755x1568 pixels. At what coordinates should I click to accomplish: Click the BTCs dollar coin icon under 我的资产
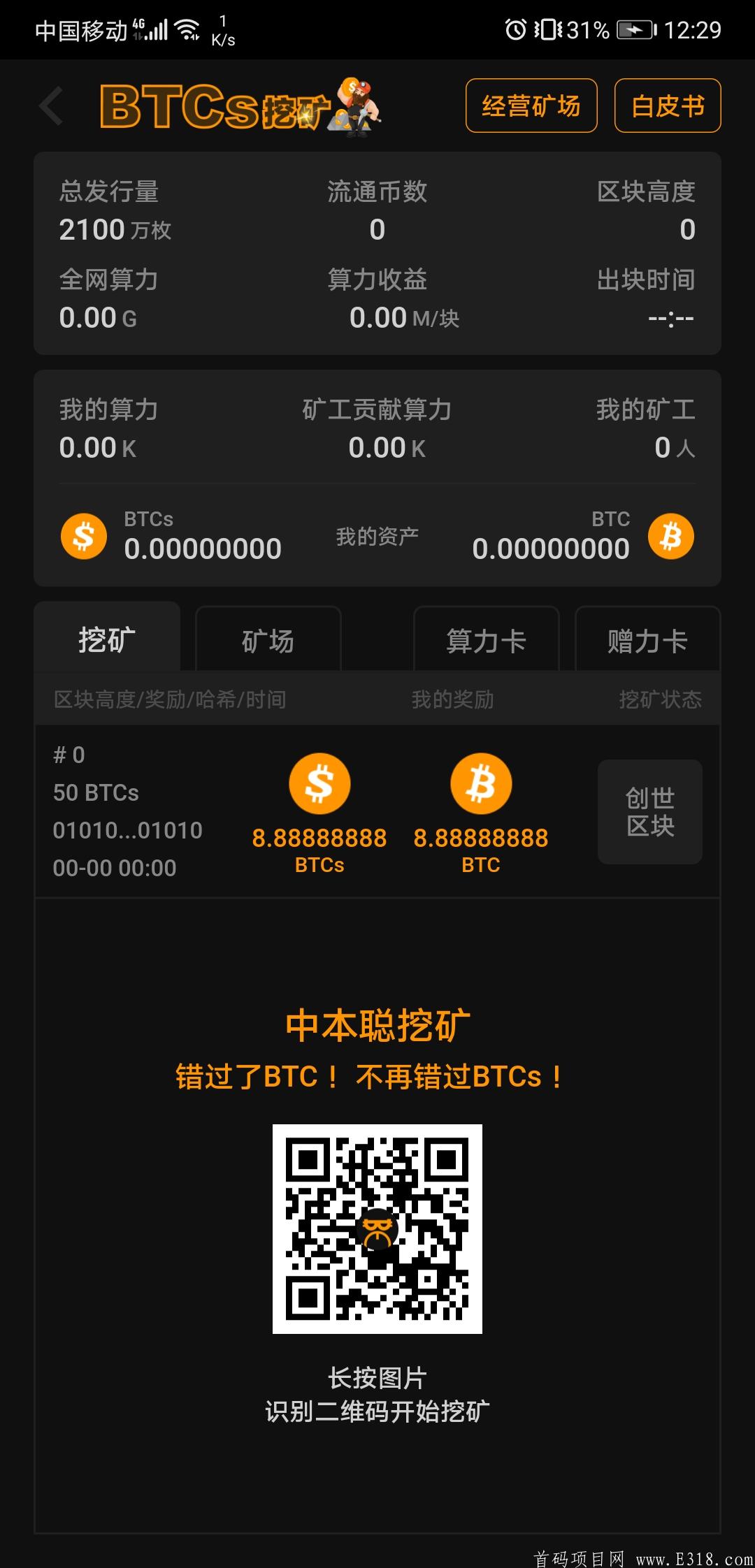coord(83,535)
